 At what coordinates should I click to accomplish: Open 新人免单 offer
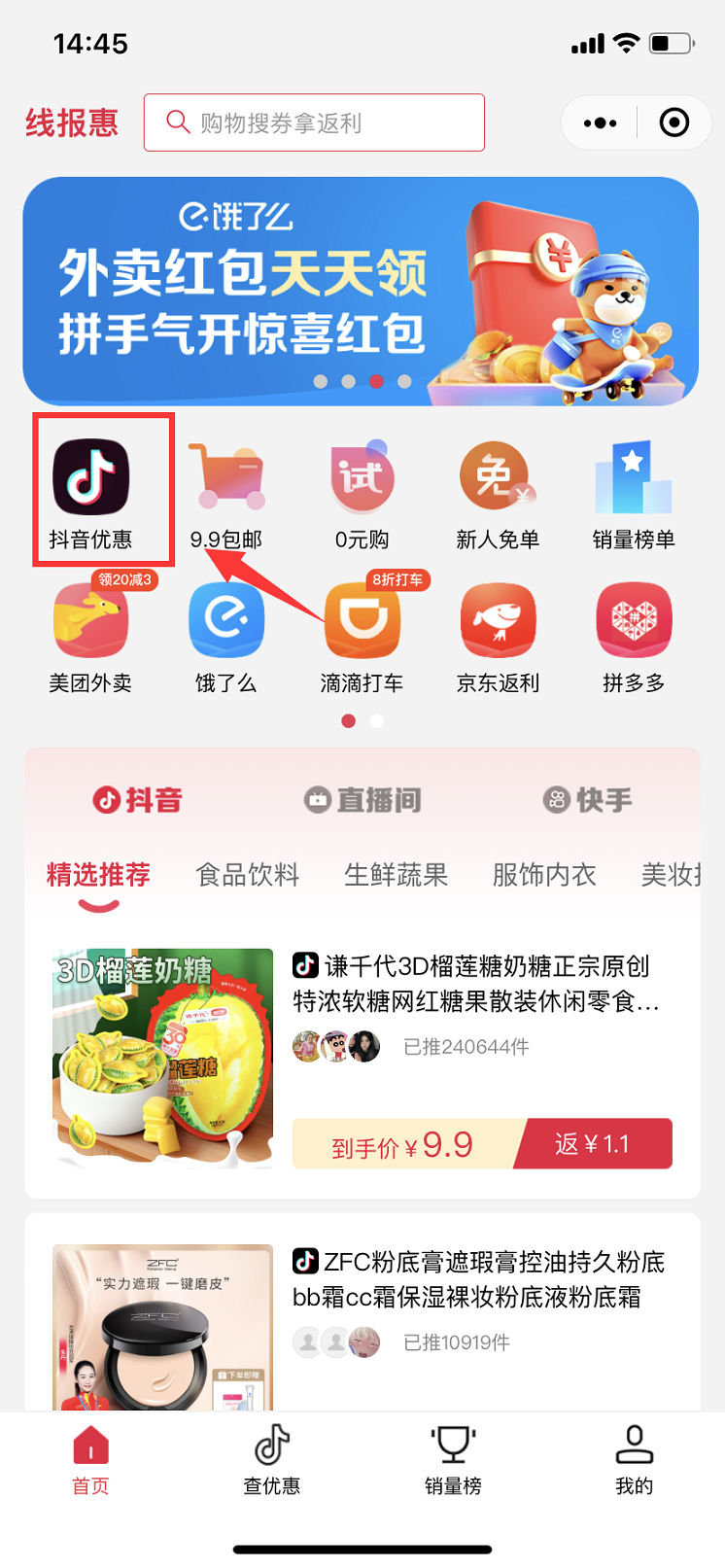point(497,491)
